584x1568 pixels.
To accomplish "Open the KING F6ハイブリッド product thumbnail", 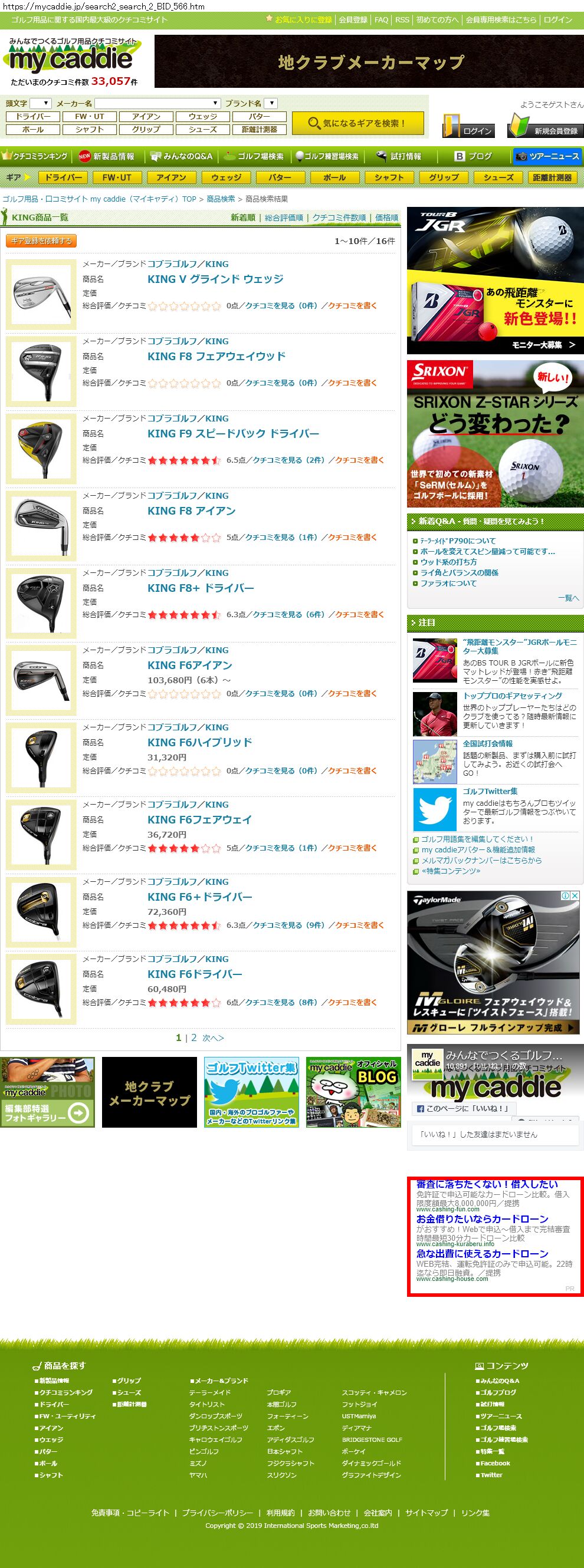I will pyautogui.click(x=41, y=757).
